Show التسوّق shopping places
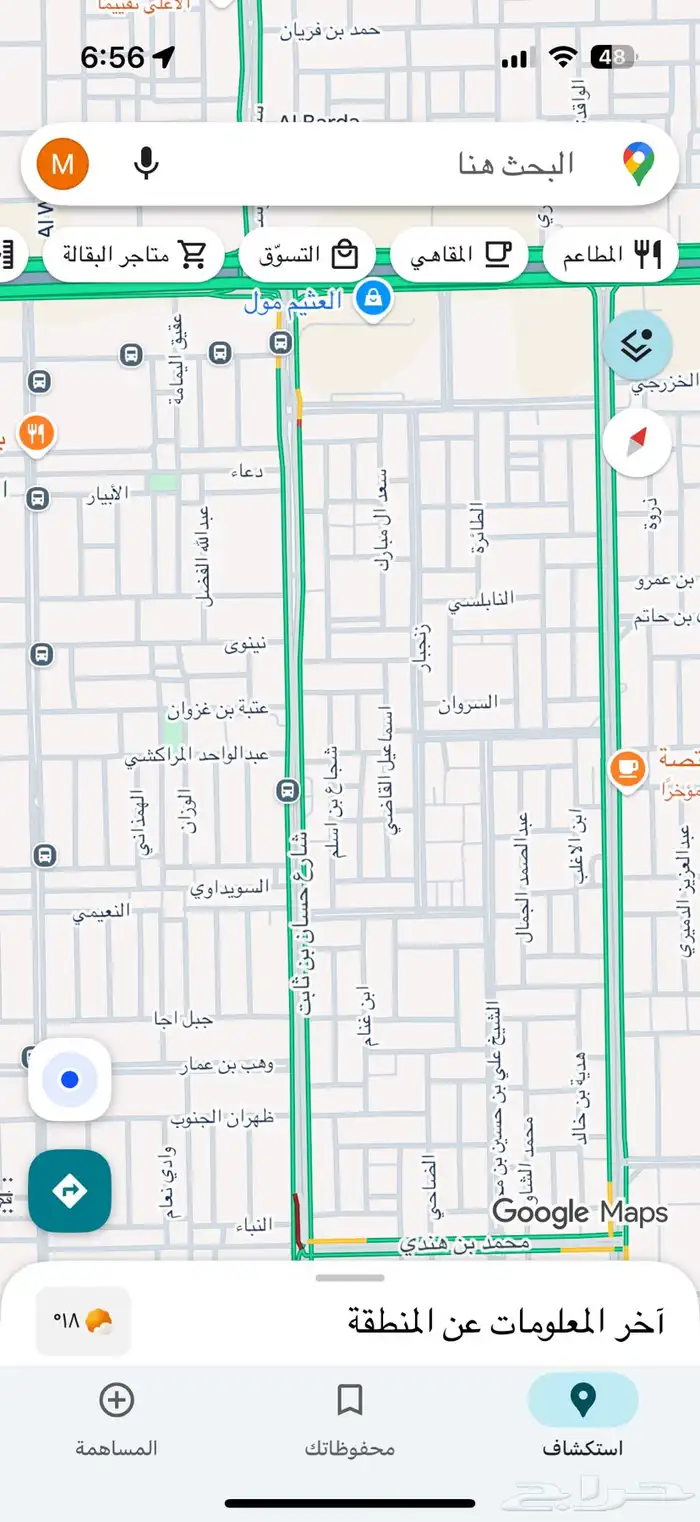Screen dimensions: 700x1522 pos(307,256)
